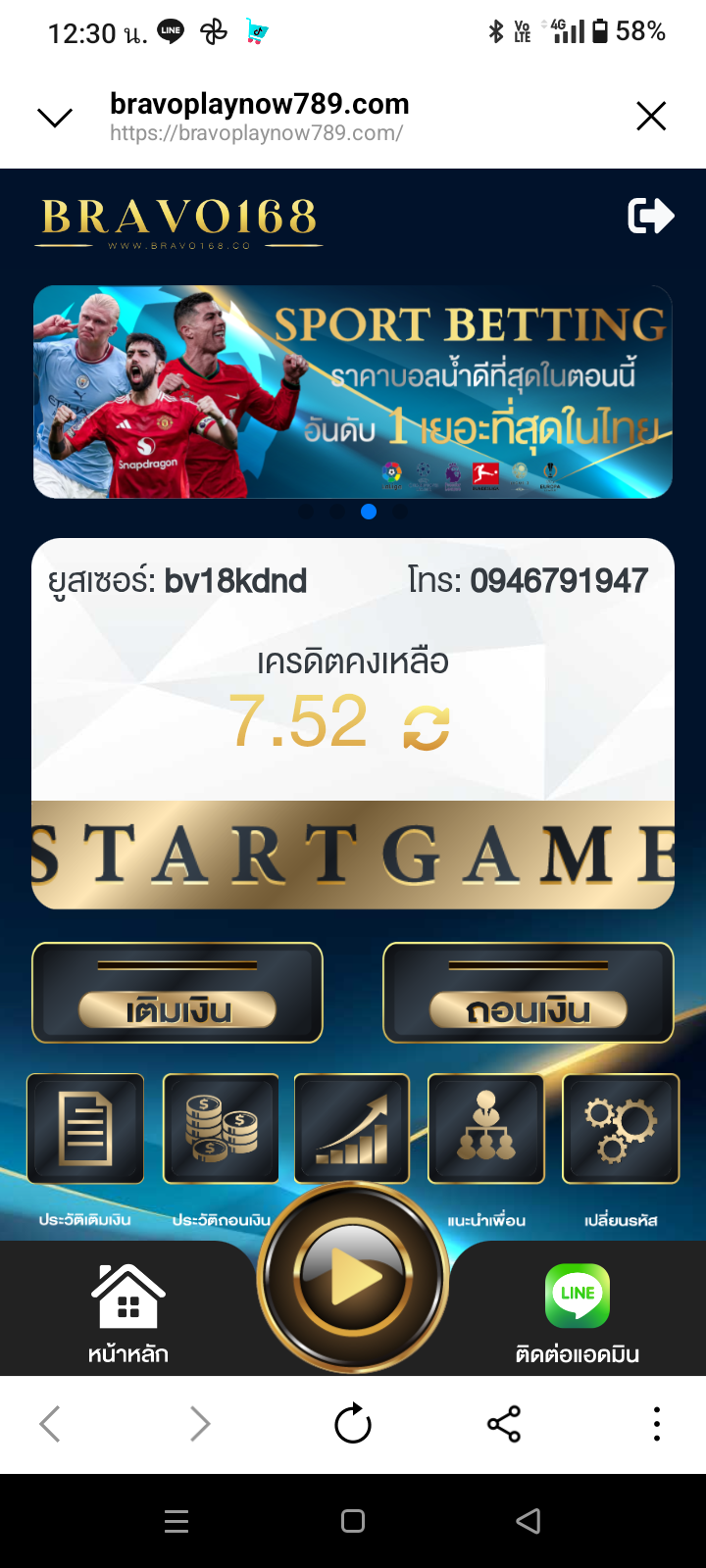
Task: Open เติมเงิน to deposit money
Action: click(x=177, y=993)
